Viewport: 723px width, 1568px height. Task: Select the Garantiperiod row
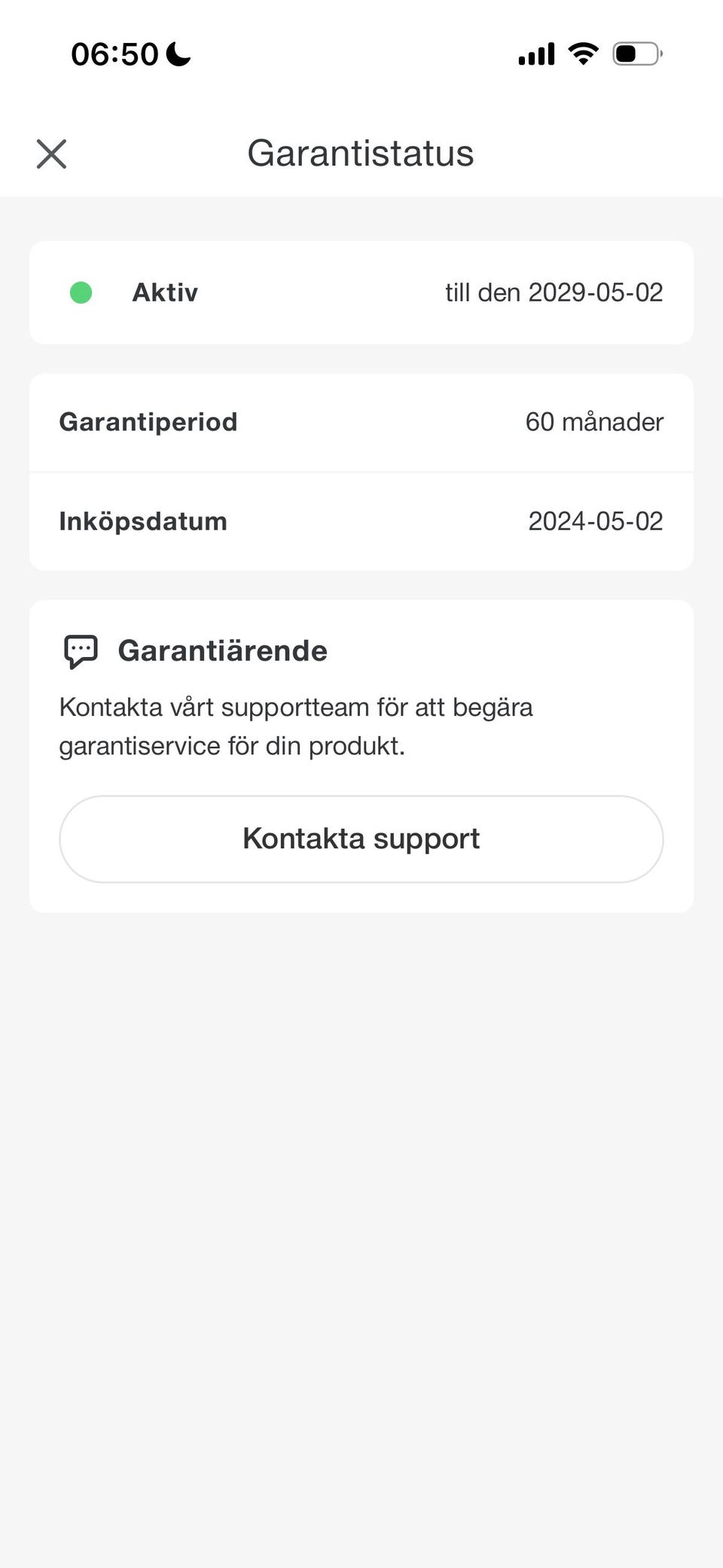[361, 422]
